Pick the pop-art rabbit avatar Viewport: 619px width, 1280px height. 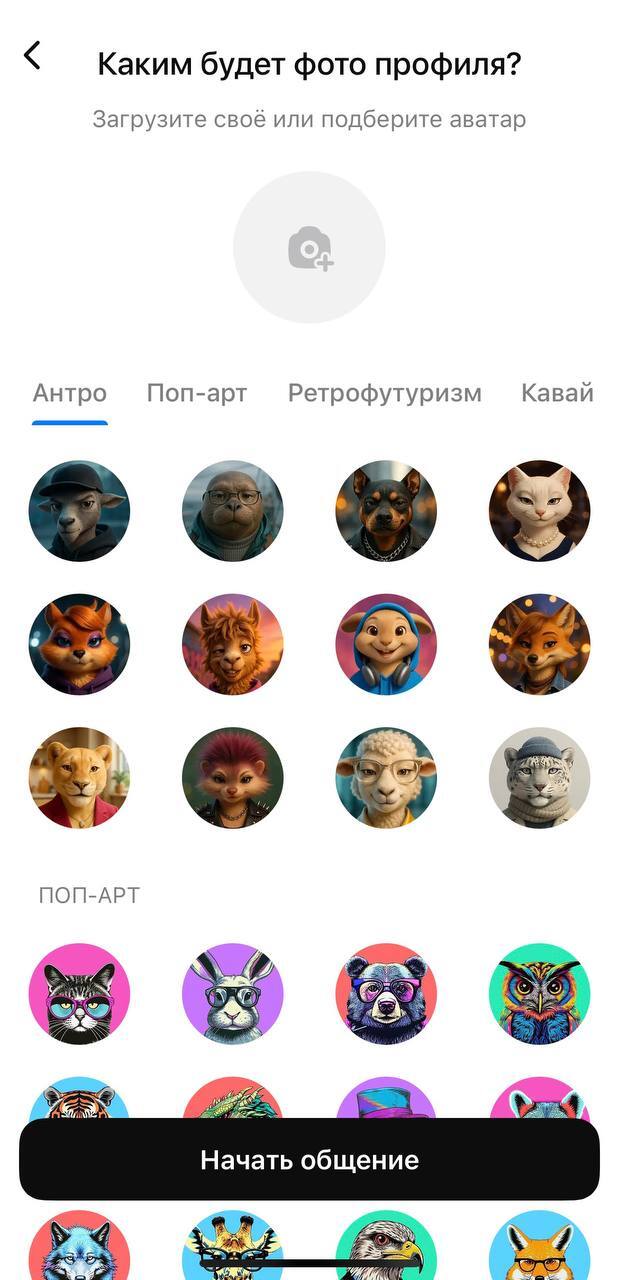[x=233, y=994]
